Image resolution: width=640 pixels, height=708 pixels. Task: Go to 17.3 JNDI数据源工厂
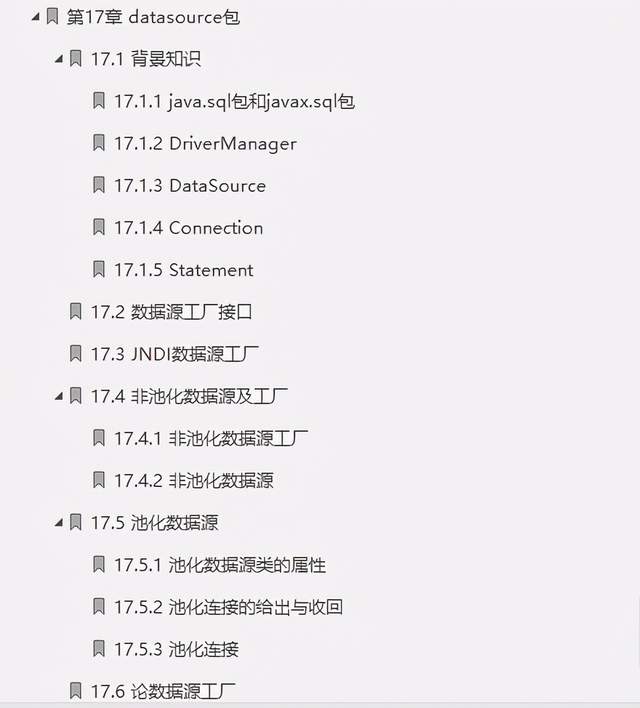(x=175, y=353)
